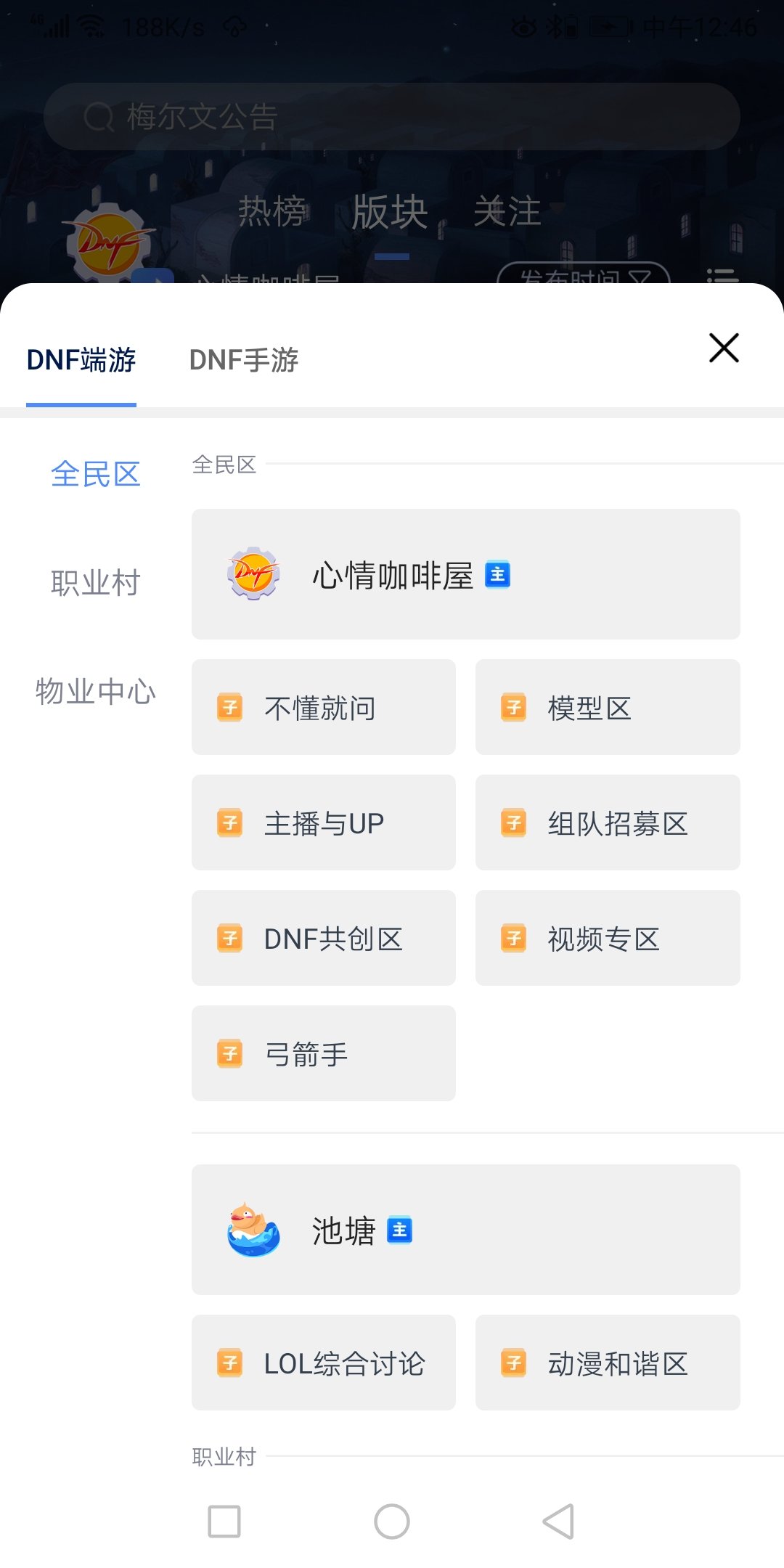Screen dimensions: 784x1568
Task: Close the board selection panel
Action: coord(724,348)
